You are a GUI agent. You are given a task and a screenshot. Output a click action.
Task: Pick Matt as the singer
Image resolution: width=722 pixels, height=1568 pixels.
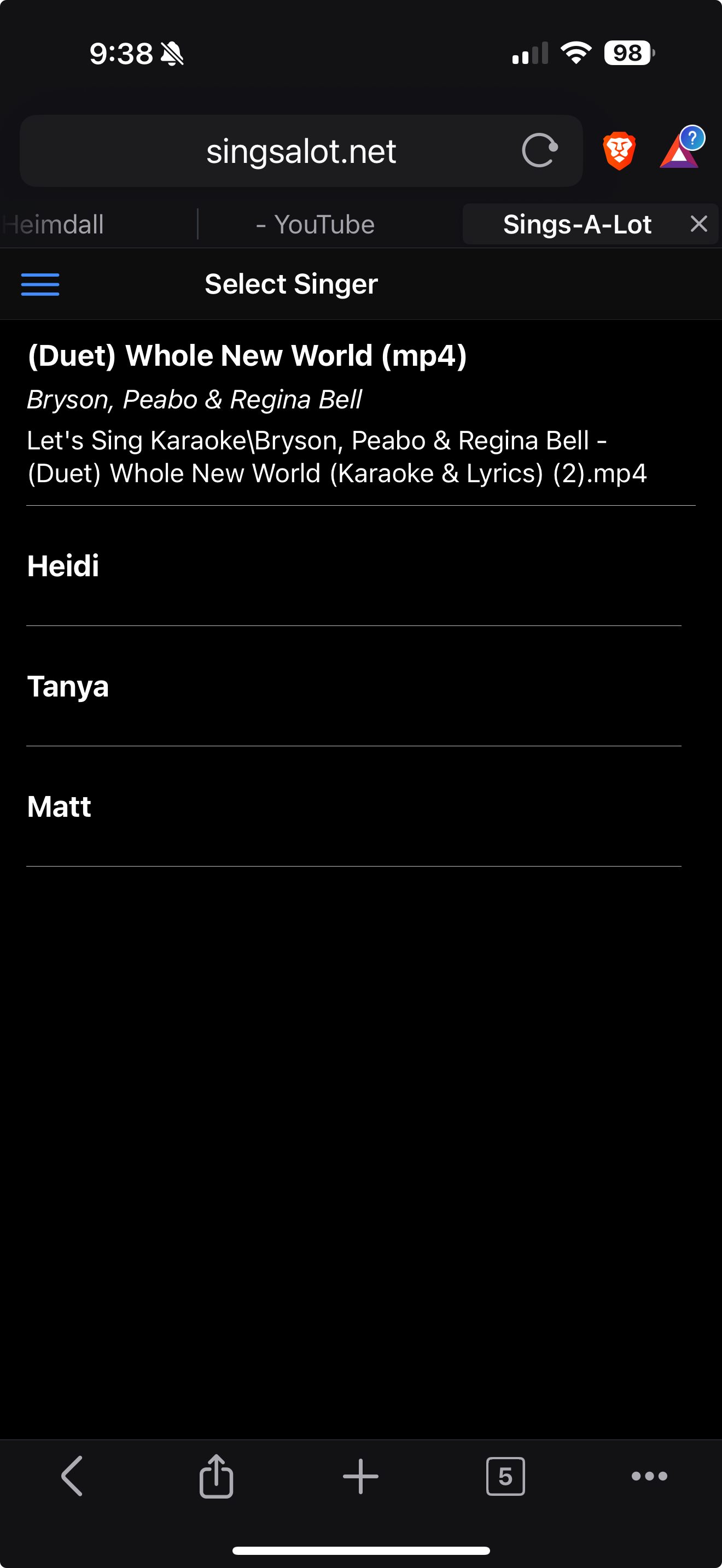click(353, 806)
